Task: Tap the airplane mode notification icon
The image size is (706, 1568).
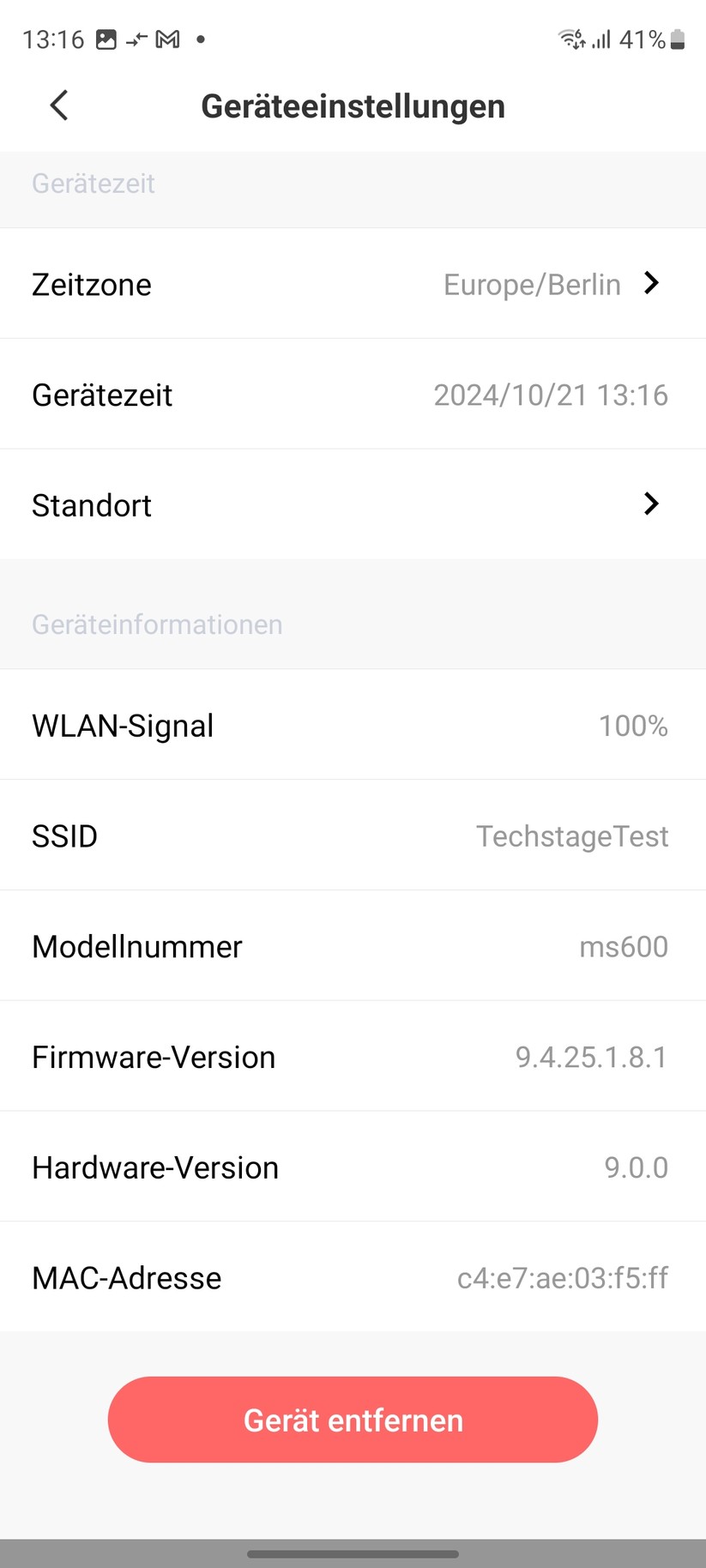Action: tap(136, 39)
